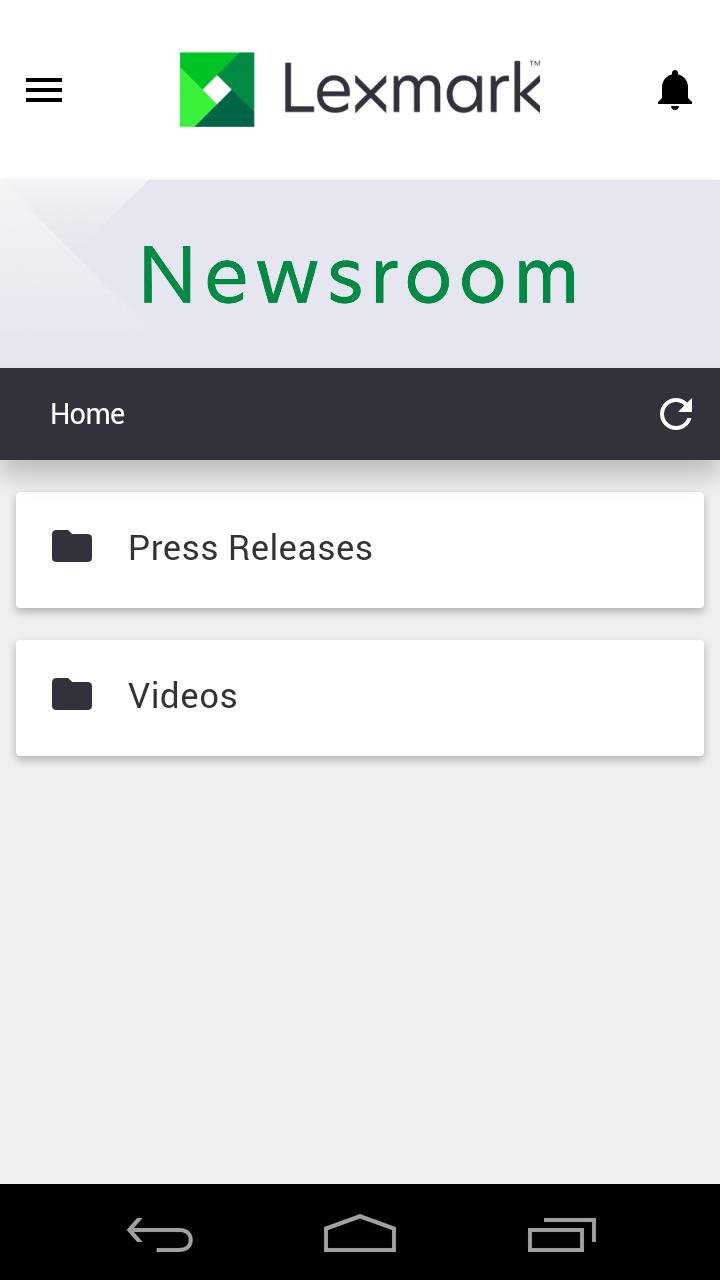Open the hamburger drawer menu

44,90
